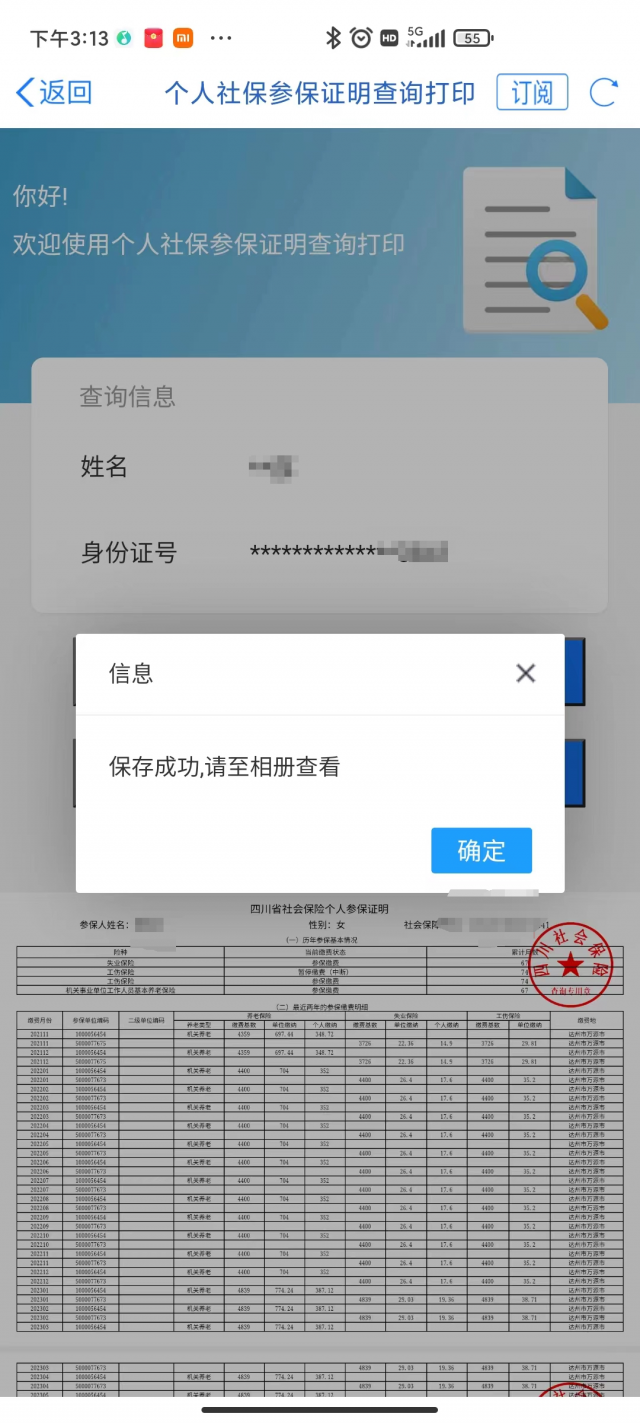The image size is (640, 1423).
Task: Confirm with the 确定 button
Action: click(481, 850)
